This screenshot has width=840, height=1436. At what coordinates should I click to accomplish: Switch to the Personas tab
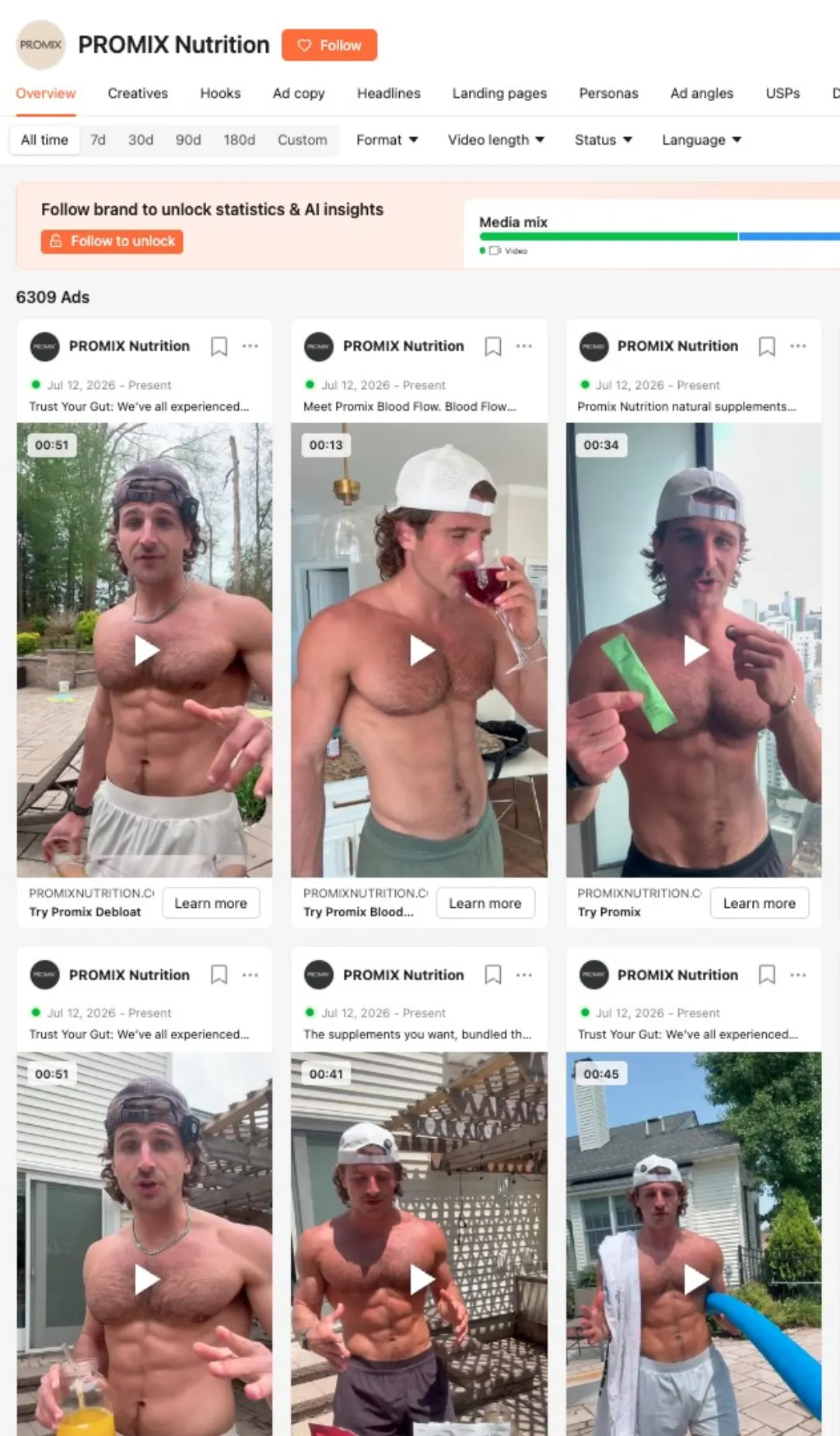pos(608,93)
